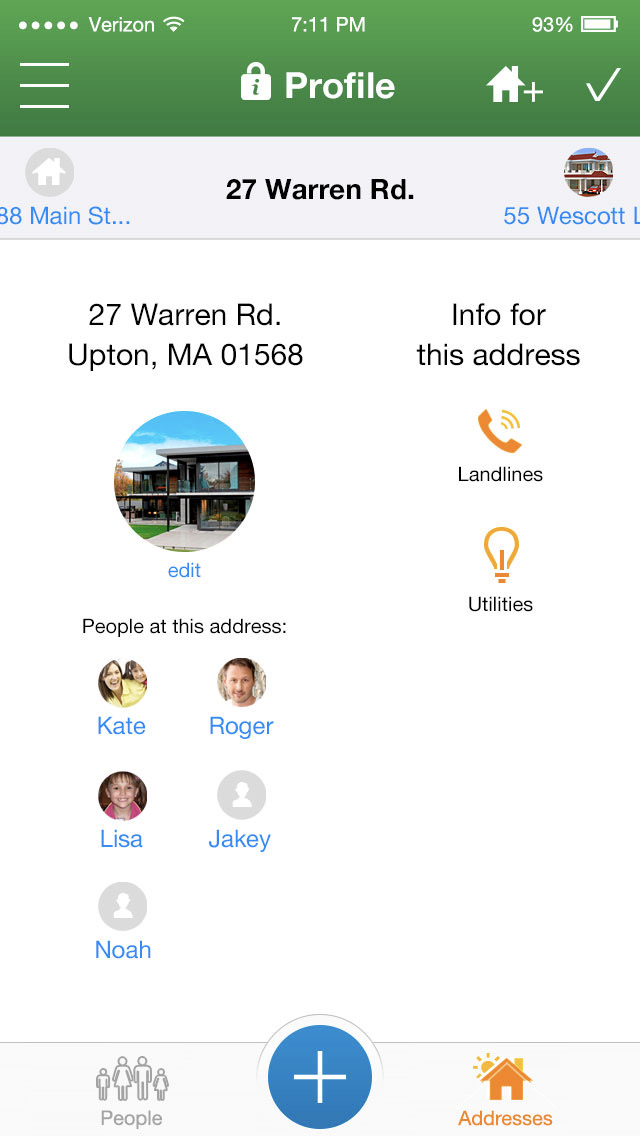Image resolution: width=640 pixels, height=1136 pixels.
Task: View Jakey's profile
Action: [x=241, y=810]
